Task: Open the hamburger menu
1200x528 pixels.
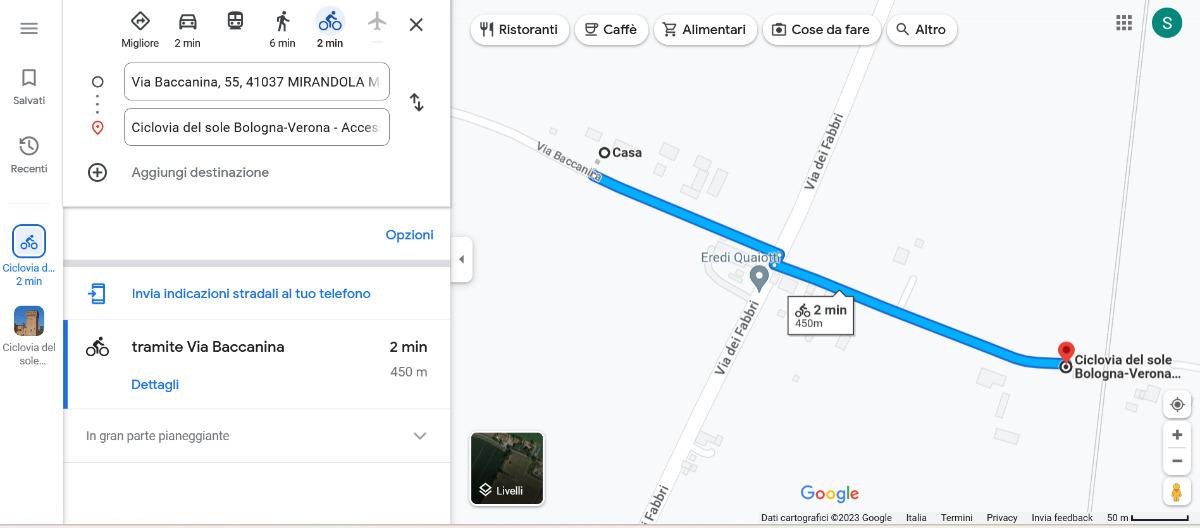Action: click(x=29, y=28)
